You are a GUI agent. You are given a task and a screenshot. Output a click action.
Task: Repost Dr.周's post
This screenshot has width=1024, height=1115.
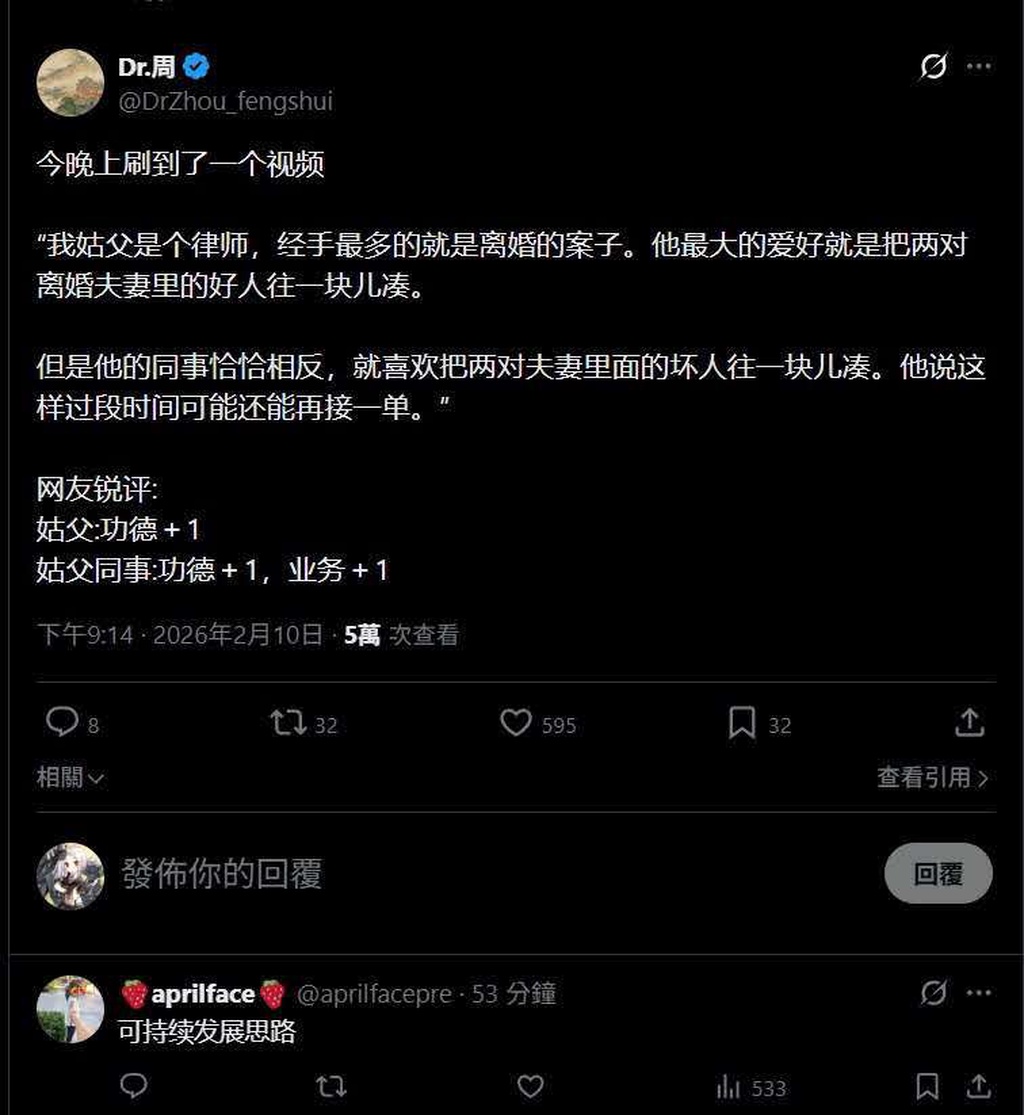pos(289,722)
